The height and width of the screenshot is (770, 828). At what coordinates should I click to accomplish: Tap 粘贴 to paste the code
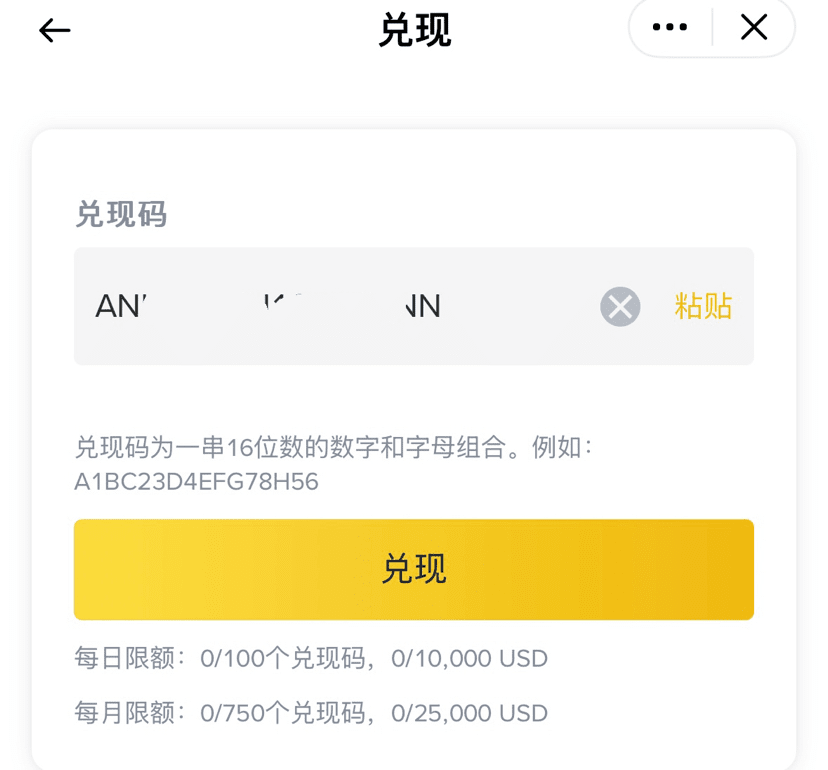tap(703, 306)
